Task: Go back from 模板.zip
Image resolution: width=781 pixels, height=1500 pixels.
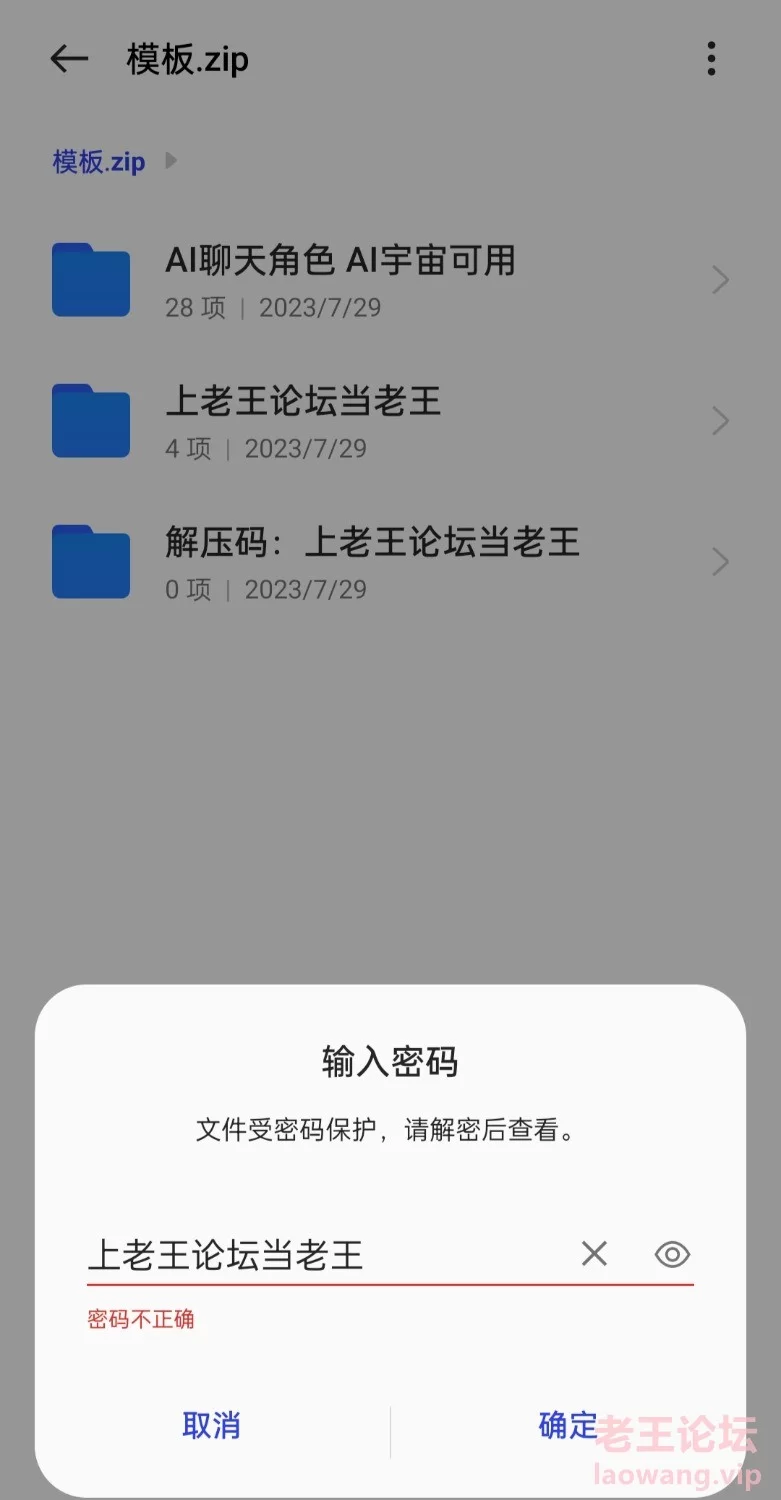Action: coord(69,59)
